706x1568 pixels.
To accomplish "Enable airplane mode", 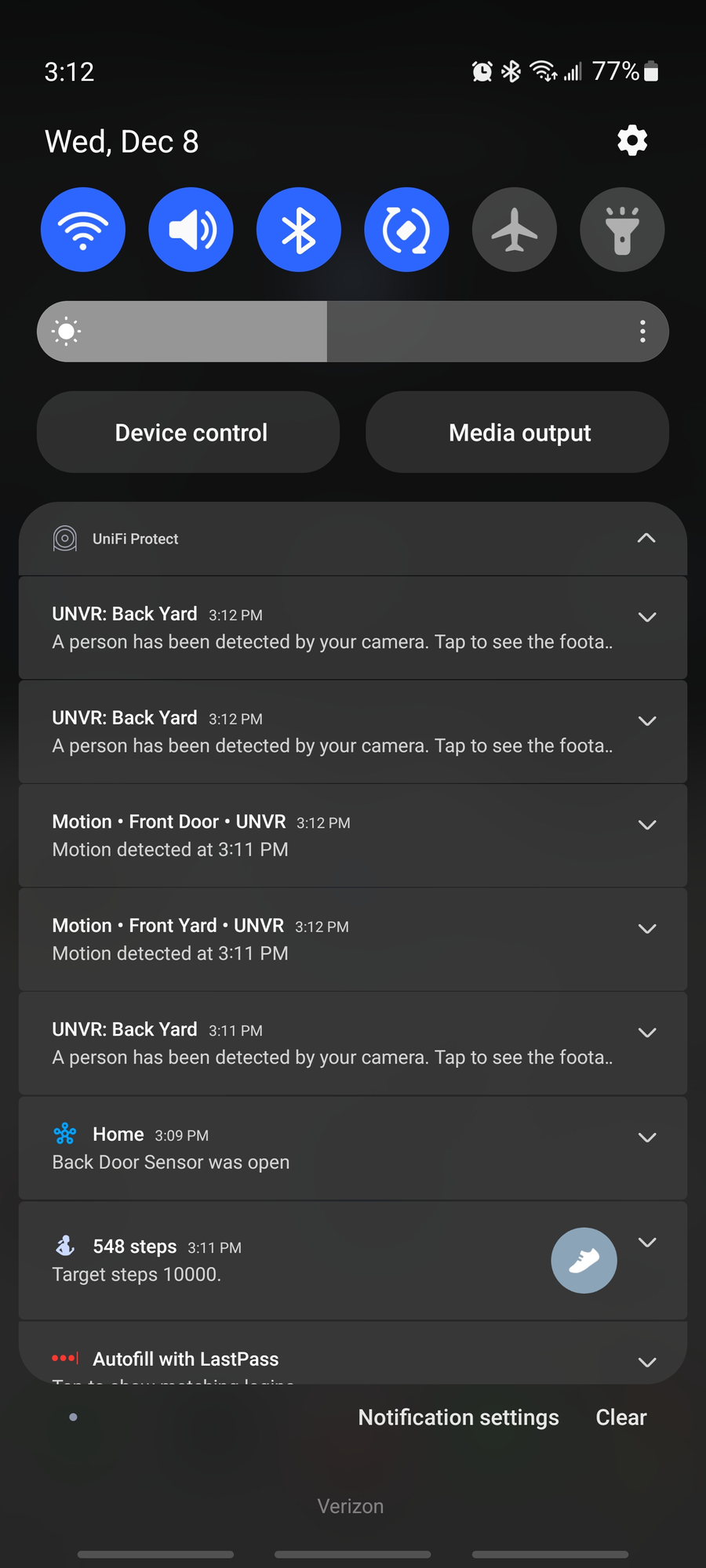I will (515, 230).
